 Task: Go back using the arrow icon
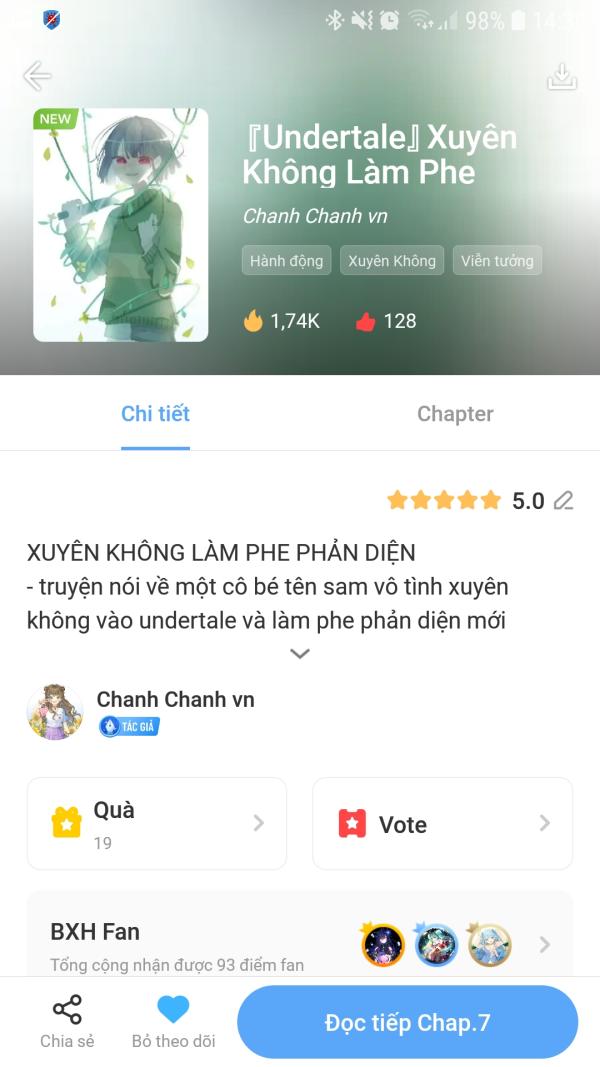click(x=37, y=76)
